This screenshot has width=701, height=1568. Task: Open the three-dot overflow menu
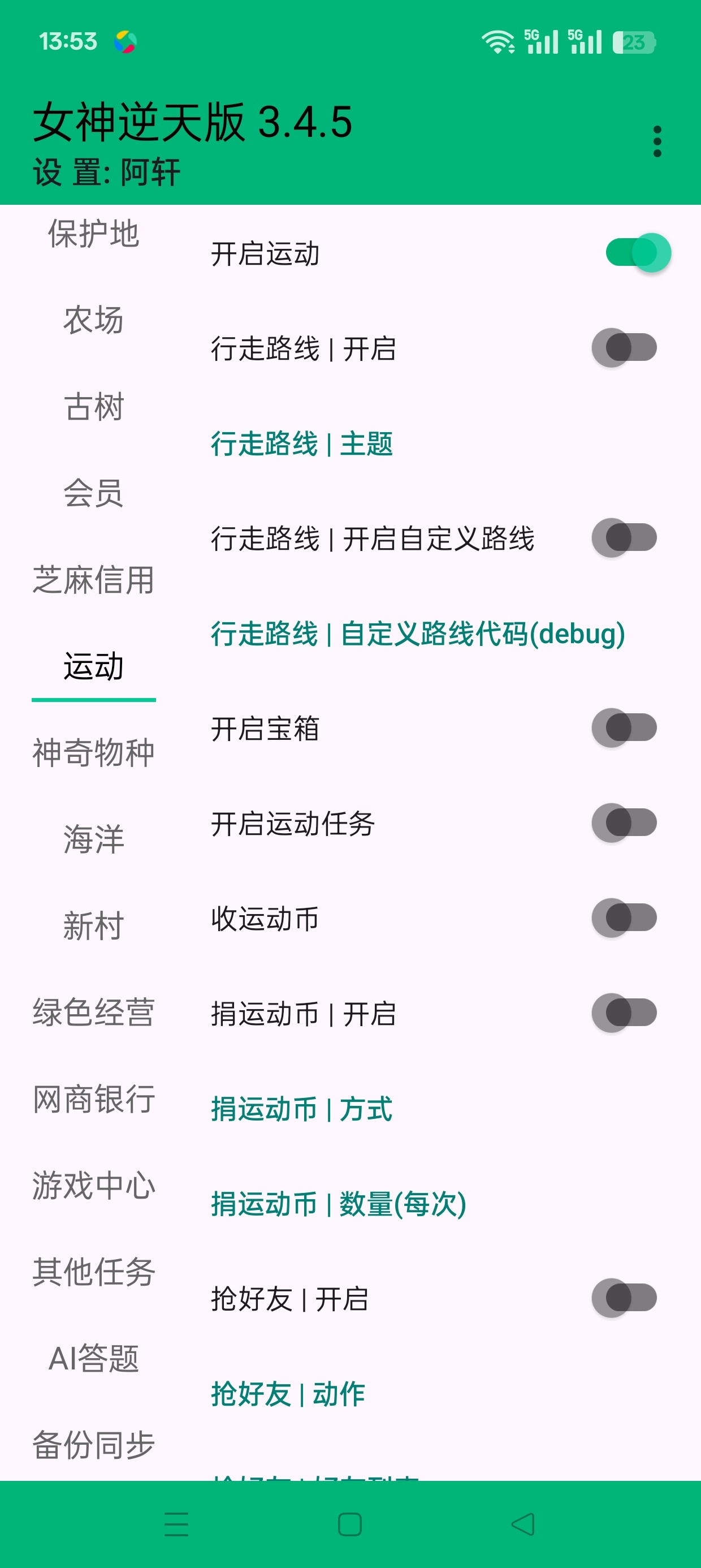click(656, 141)
